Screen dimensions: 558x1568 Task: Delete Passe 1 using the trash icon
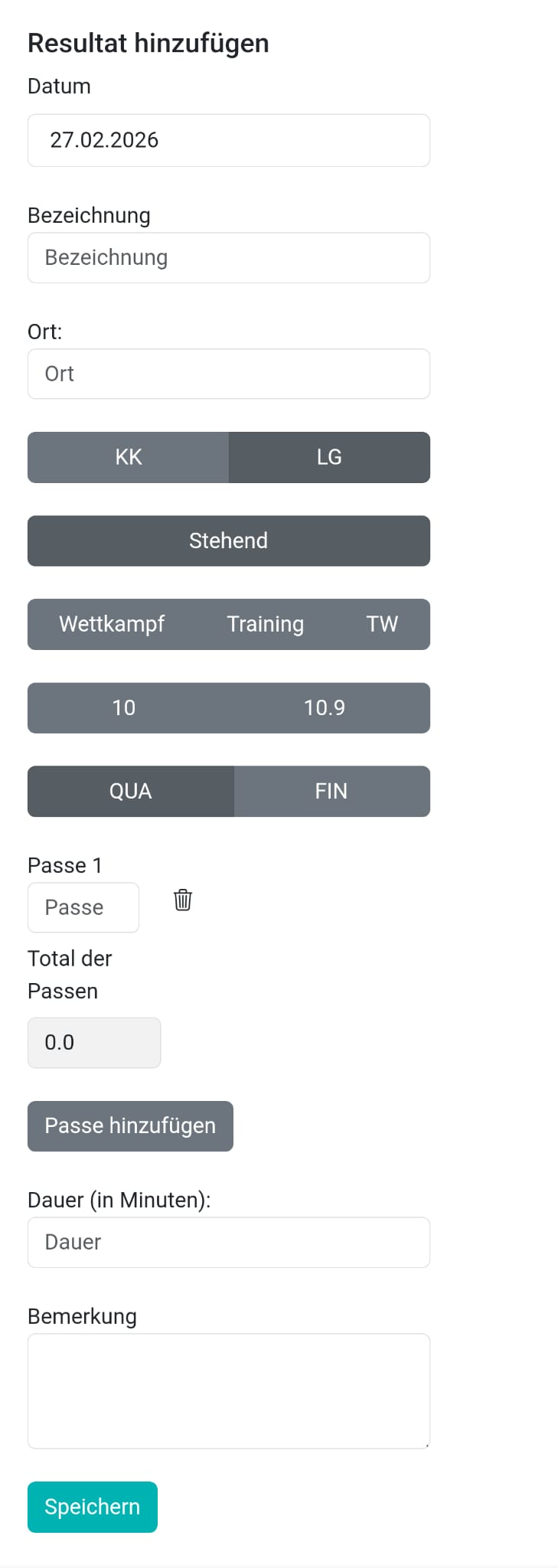coord(182,901)
